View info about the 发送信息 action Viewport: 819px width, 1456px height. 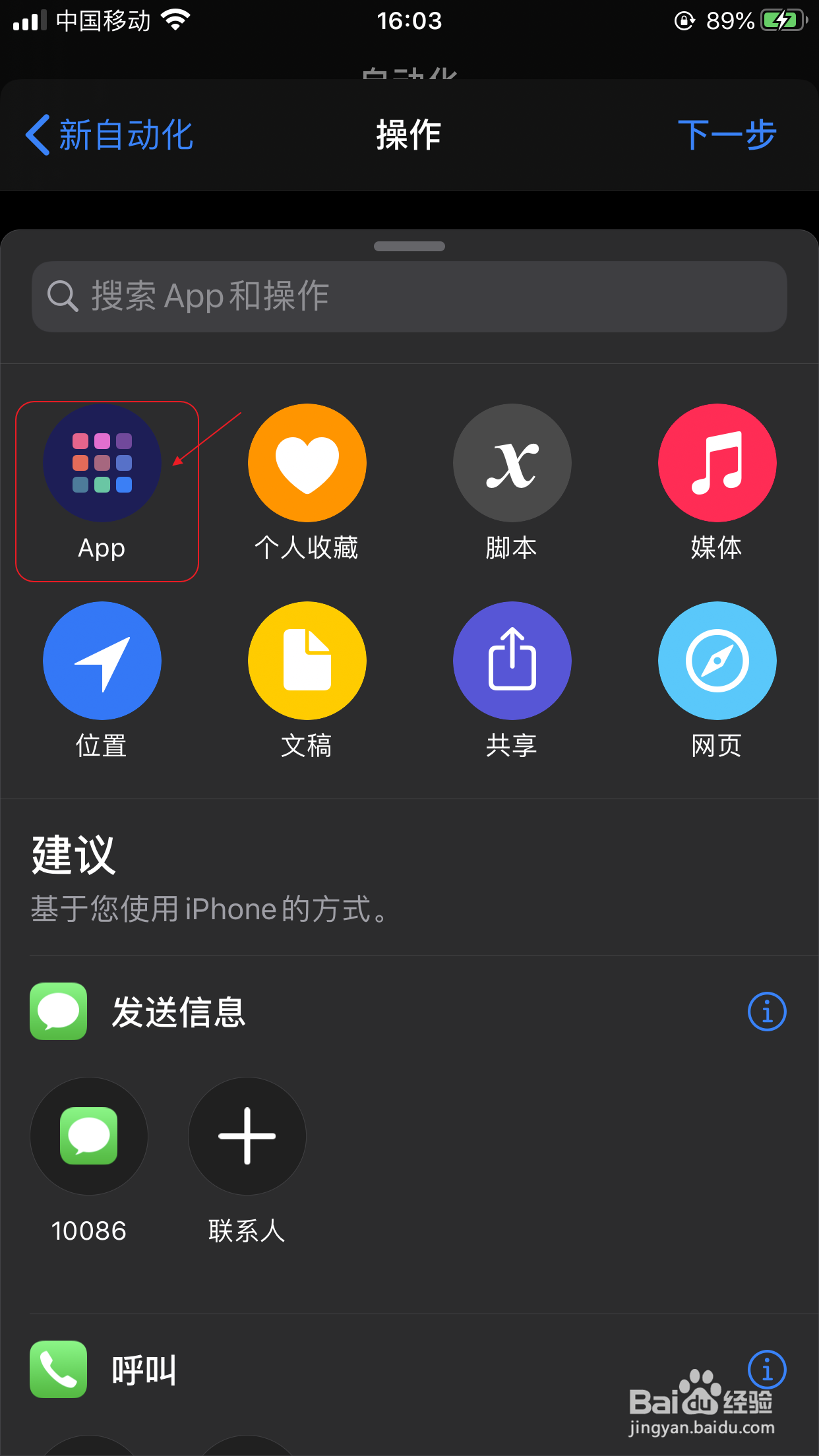coord(767,1012)
